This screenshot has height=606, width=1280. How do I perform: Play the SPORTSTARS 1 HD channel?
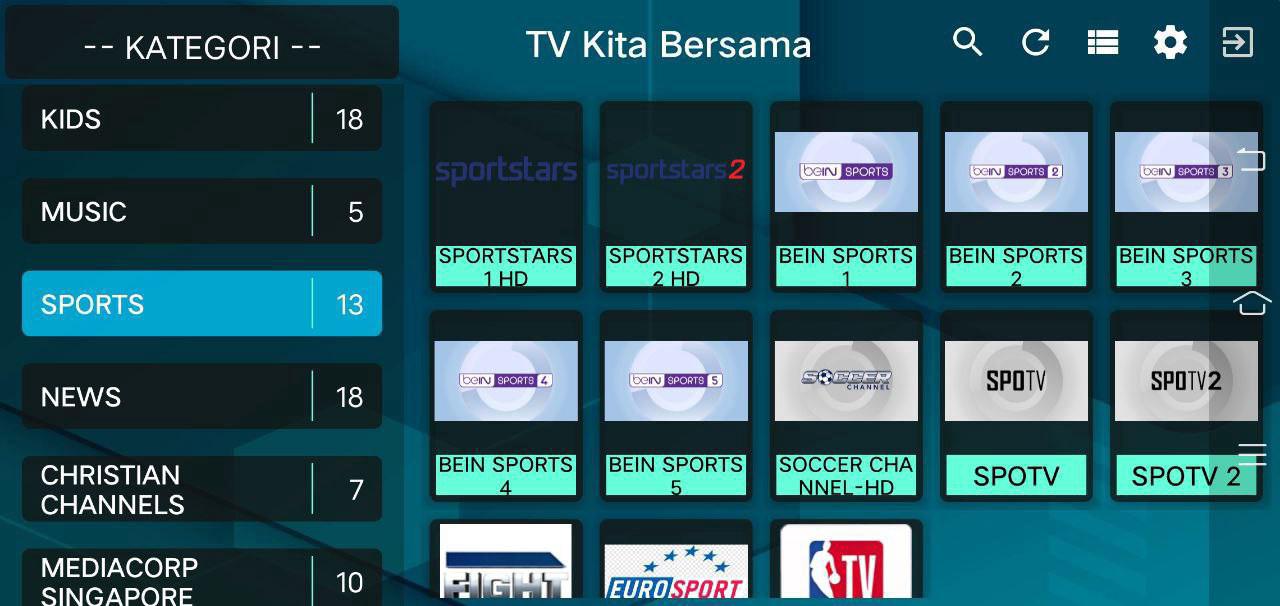click(x=506, y=196)
